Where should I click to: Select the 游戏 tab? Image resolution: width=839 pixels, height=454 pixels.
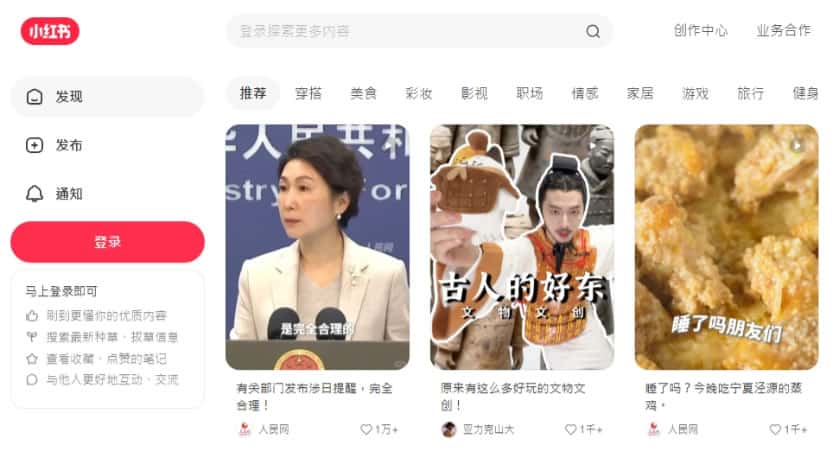coord(695,93)
